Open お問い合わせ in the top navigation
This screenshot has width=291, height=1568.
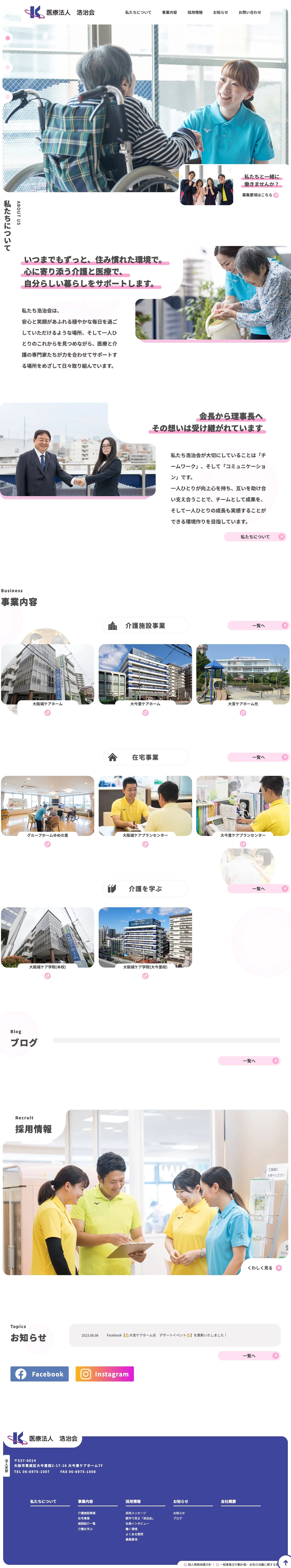(250, 12)
